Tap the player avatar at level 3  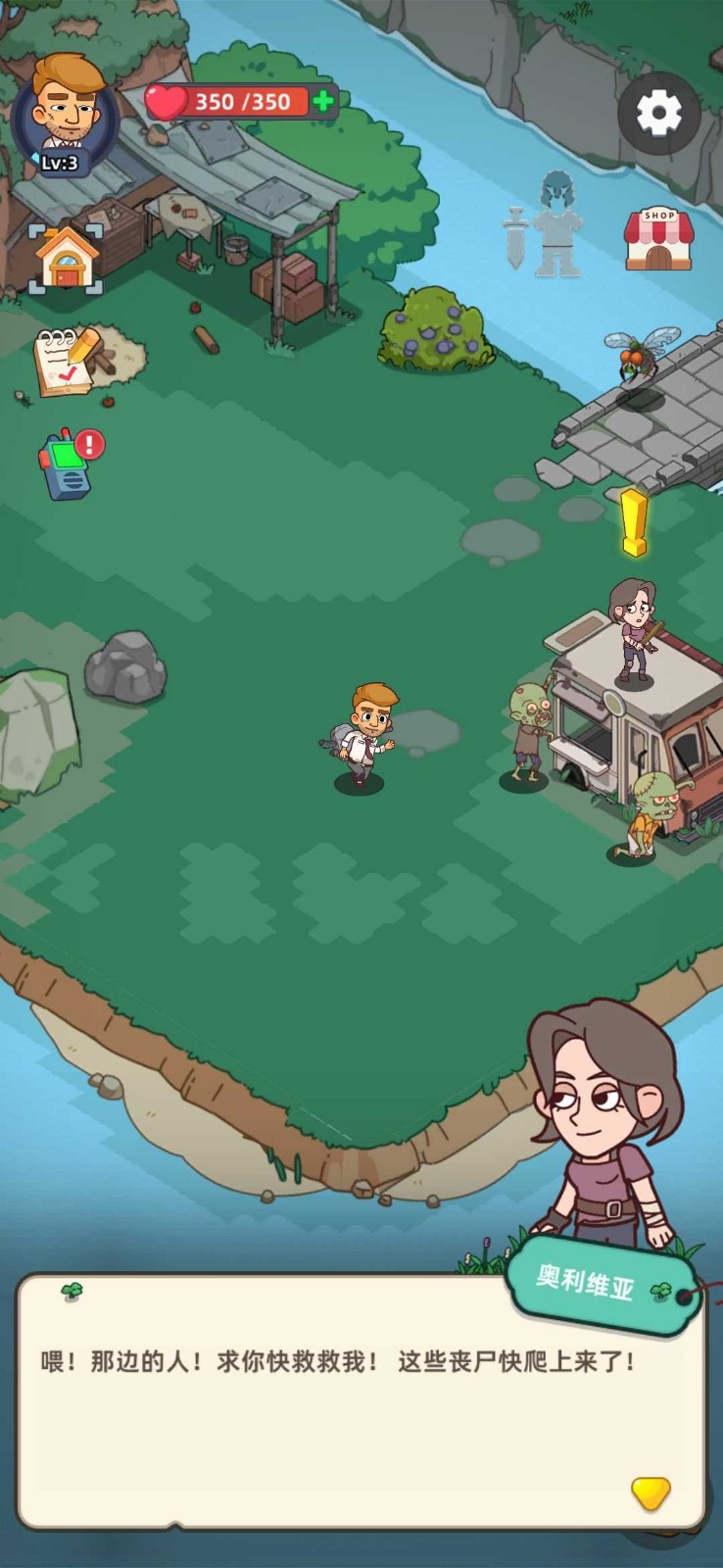click(x=67, y=115)
